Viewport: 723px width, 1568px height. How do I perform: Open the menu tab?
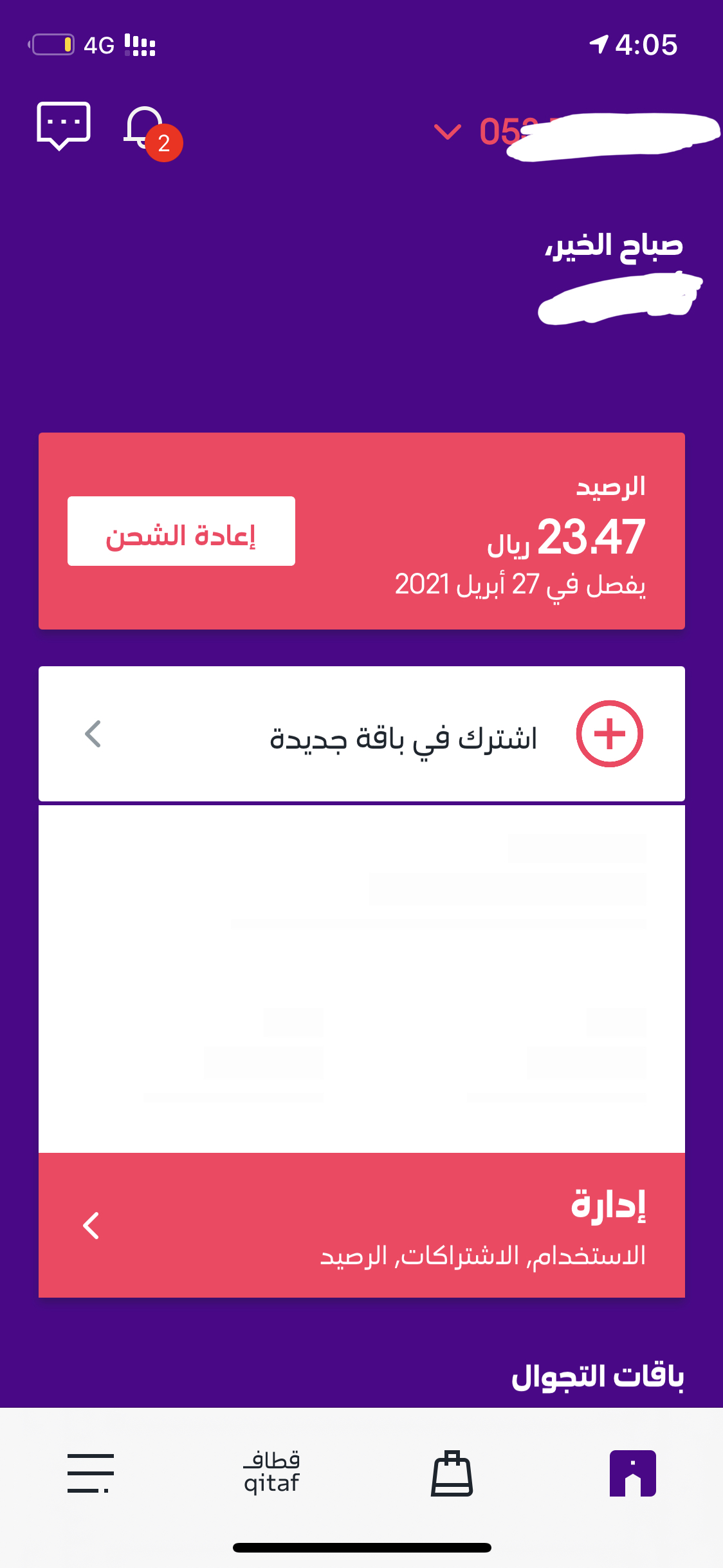(x=90, y=1473)
